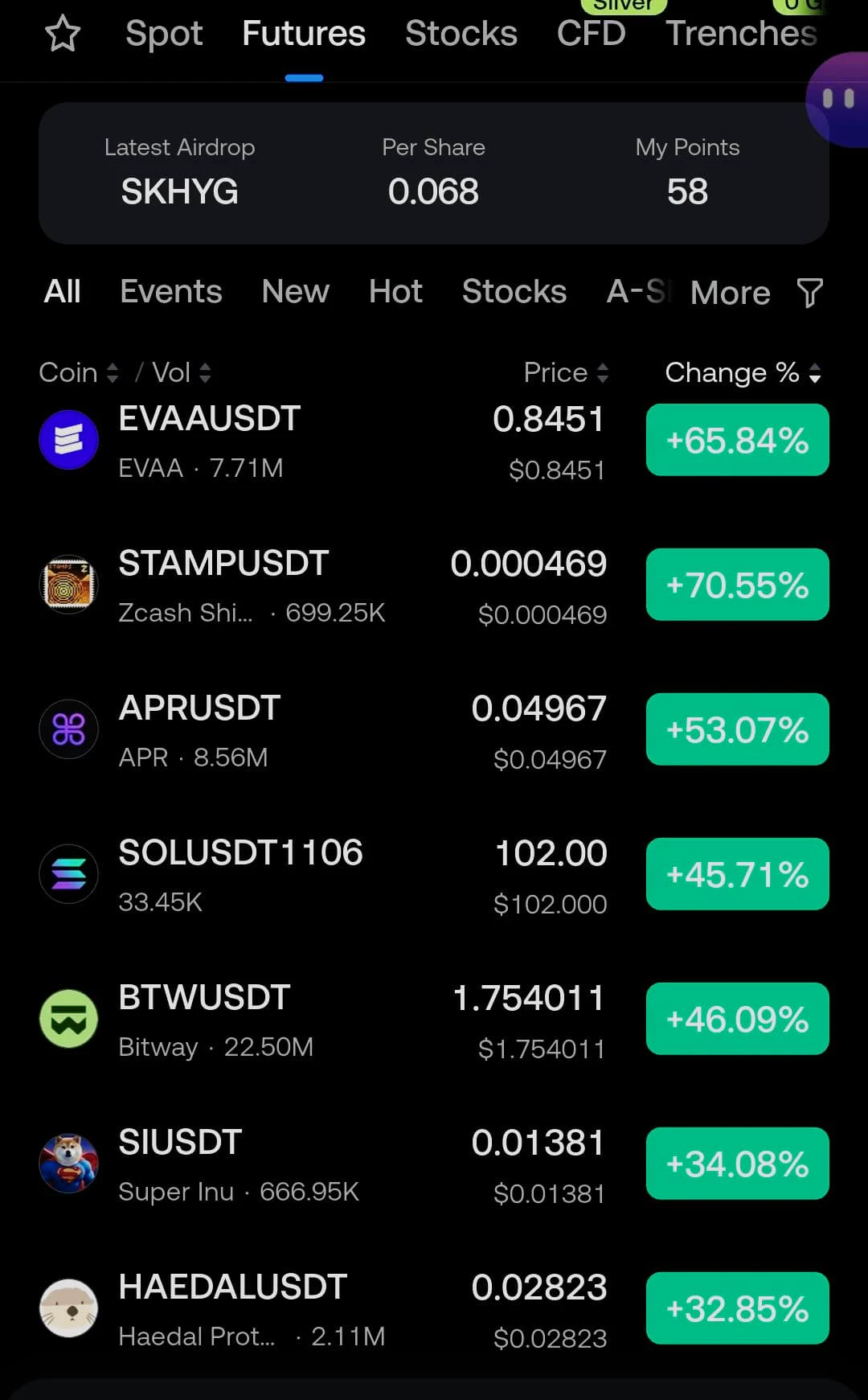
Task: Go to the Trenches tab
Action: tap(741, 34)
